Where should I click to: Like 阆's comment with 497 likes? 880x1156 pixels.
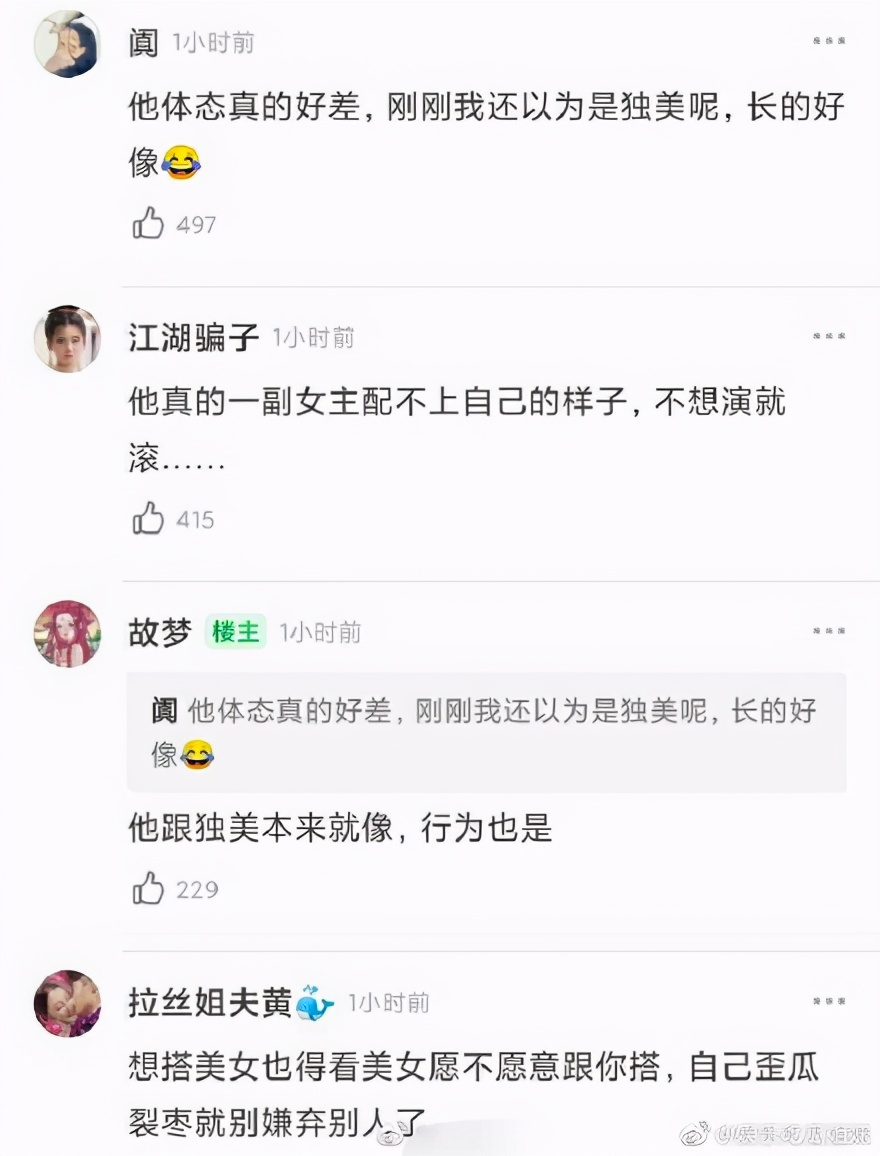point(148,224)
